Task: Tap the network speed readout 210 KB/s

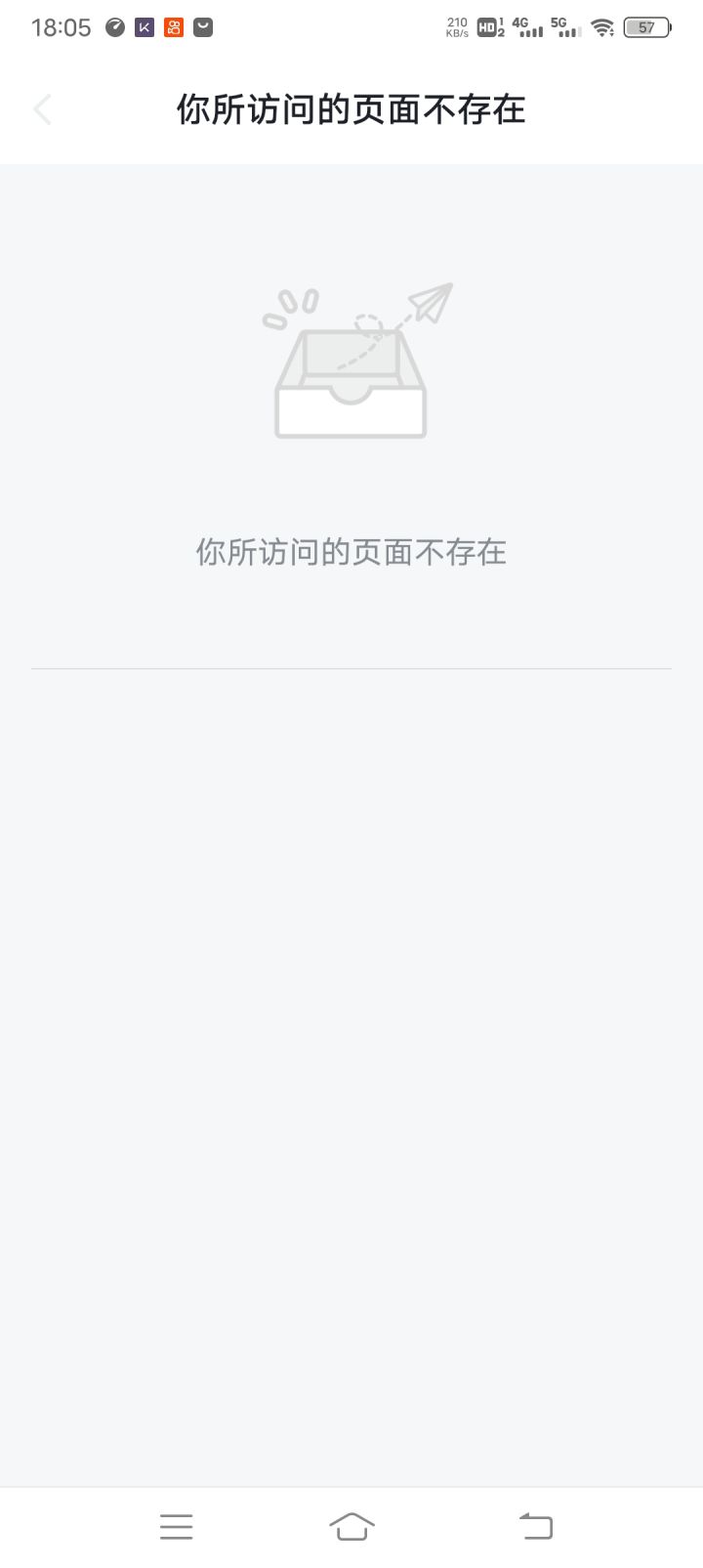Action: tap(456, 26)
